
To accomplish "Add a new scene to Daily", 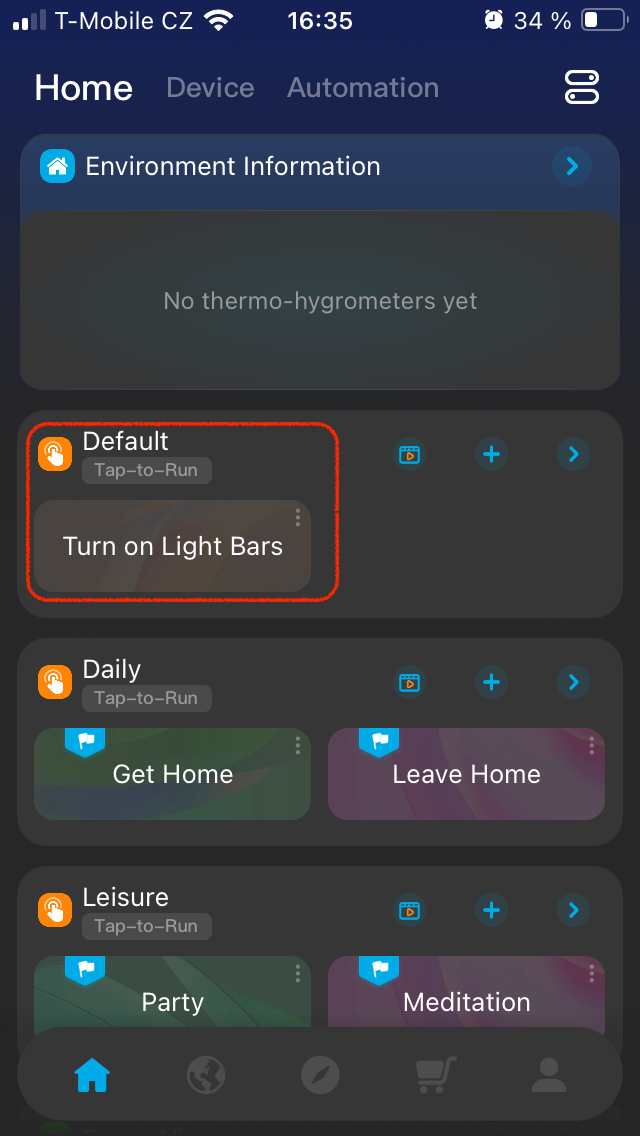I will pos(491,682).
